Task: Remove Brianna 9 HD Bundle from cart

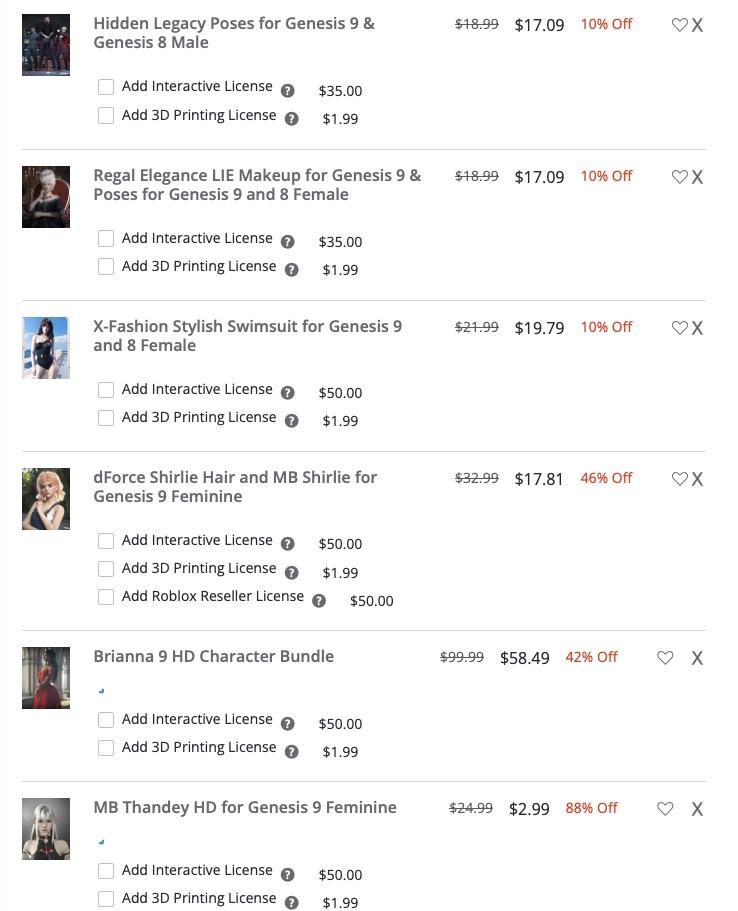Action: 697,658
